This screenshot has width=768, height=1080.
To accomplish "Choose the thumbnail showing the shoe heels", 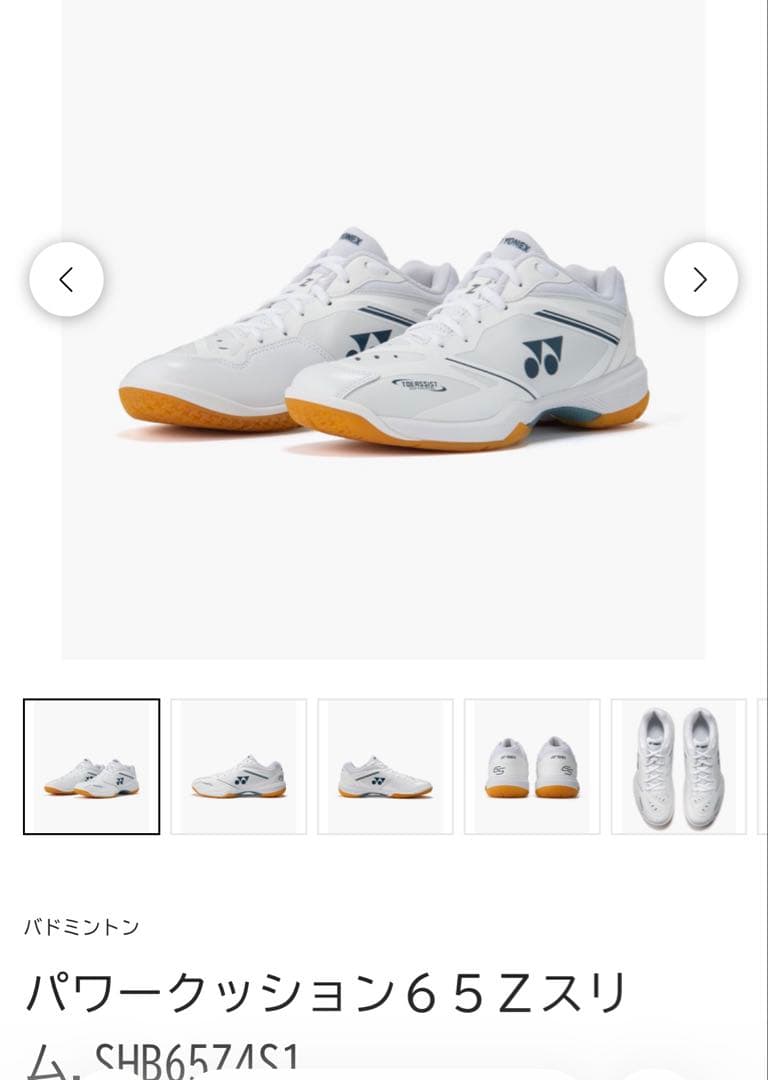I will coord(532,766).
